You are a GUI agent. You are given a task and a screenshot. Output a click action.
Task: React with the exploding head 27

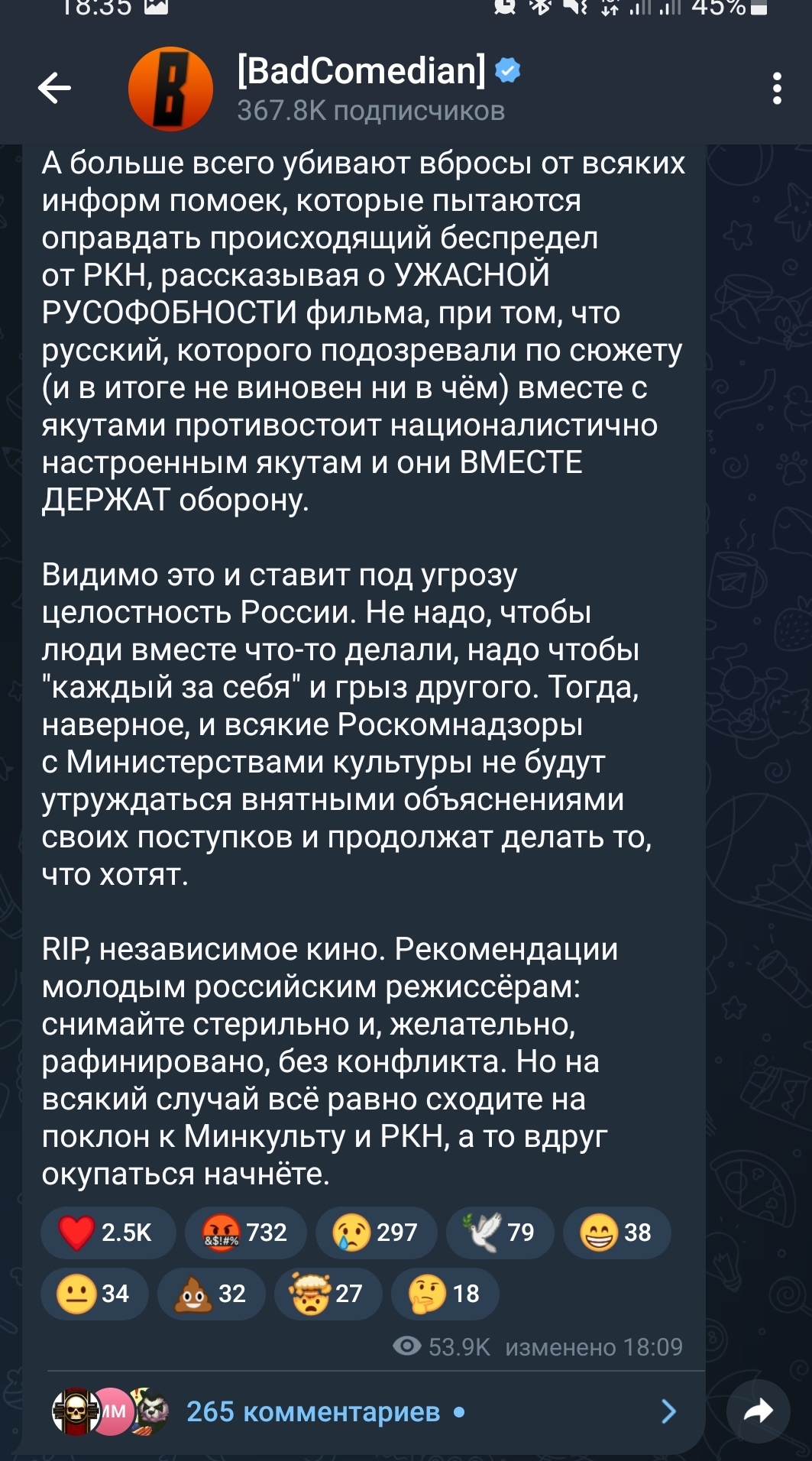328,1293
